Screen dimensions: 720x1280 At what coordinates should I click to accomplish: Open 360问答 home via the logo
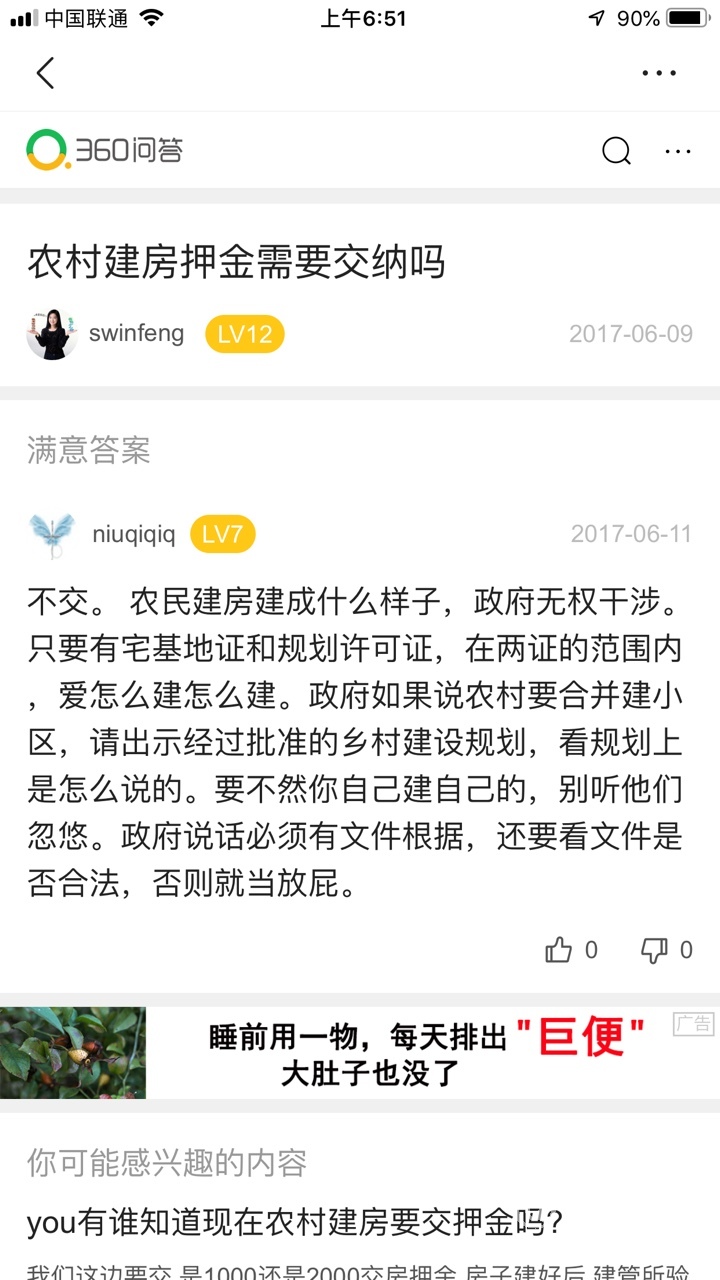pos(105,151)
